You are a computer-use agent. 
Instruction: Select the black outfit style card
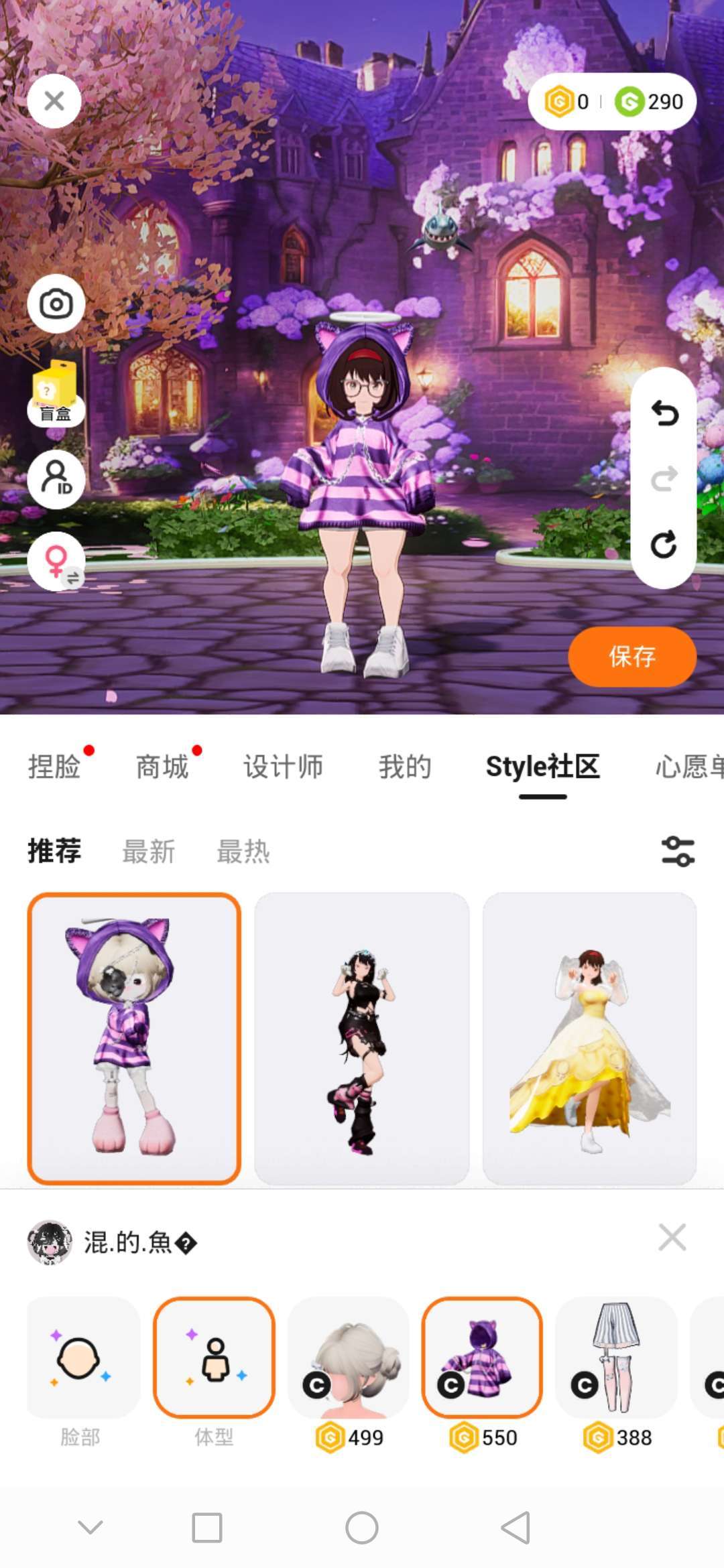coord(362,1039)
